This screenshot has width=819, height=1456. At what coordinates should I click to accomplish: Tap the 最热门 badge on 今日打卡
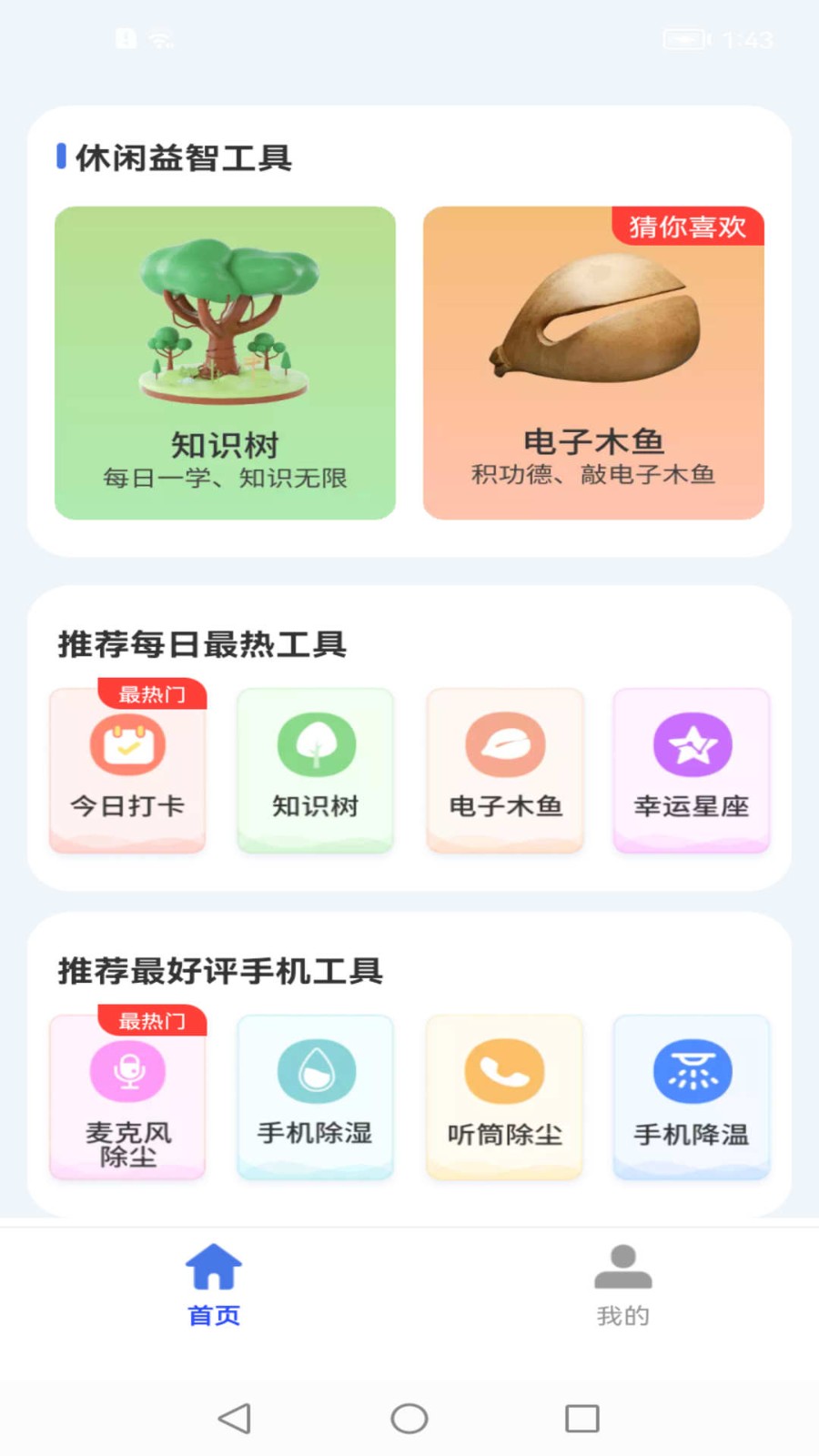pyautogui.click(x=152, y=693)
